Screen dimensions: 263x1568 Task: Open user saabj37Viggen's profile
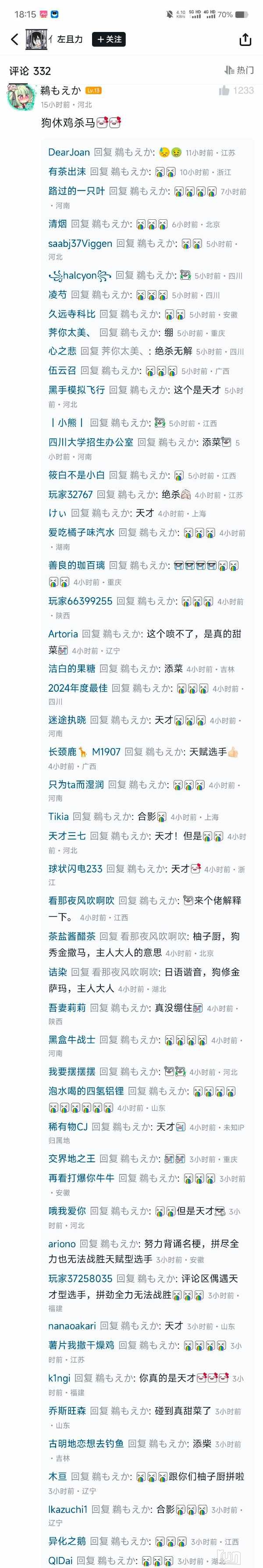tap(80, 243)
